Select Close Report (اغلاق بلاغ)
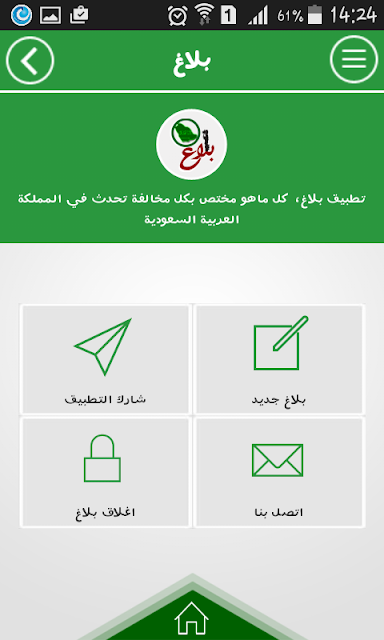Screen dimensions: 384x640 (105, 472)
